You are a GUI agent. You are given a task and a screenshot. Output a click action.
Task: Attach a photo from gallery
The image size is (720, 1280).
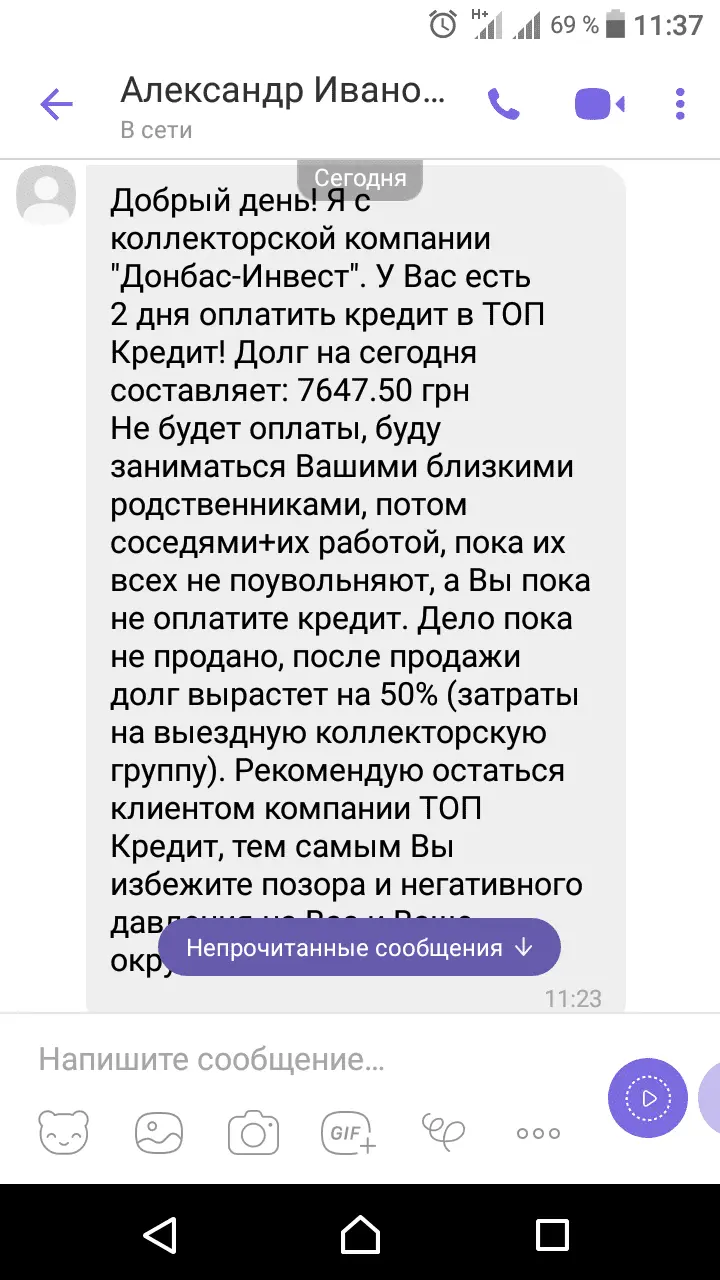(x=159, y=1133)
